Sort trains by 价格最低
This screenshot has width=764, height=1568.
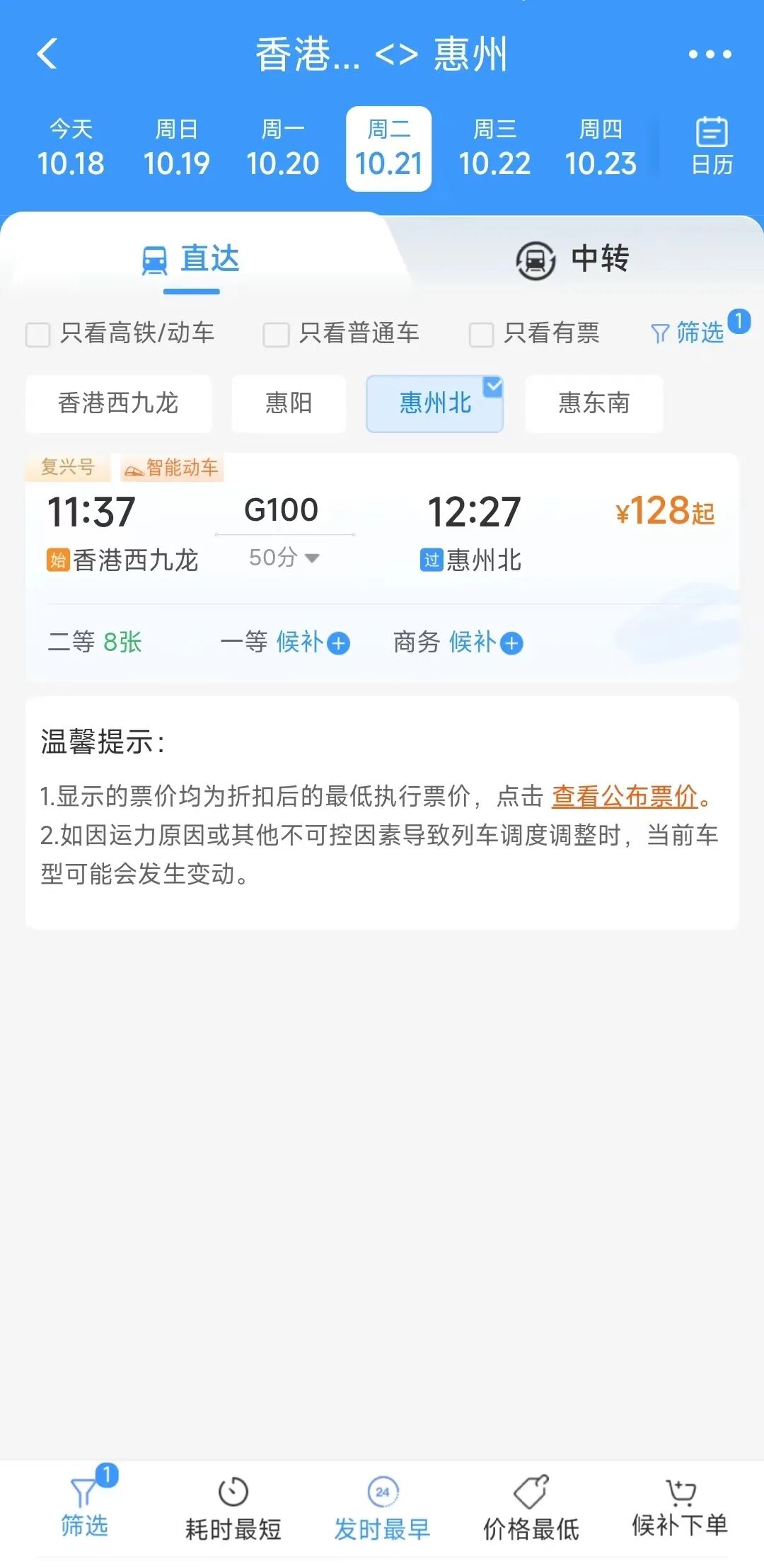(531, 1510)
